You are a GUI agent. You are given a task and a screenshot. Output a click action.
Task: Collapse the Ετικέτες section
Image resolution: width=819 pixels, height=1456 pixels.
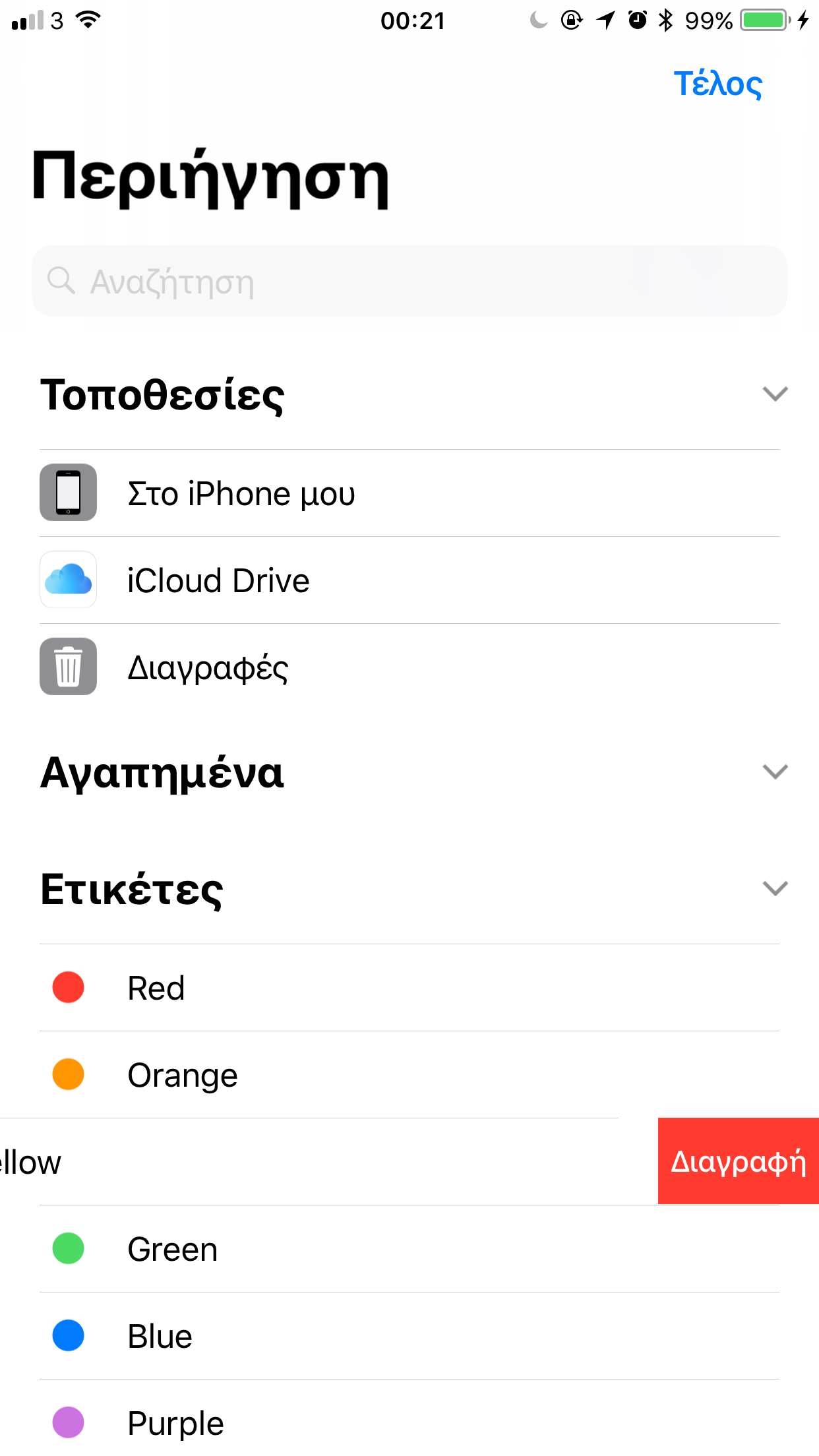775,888
